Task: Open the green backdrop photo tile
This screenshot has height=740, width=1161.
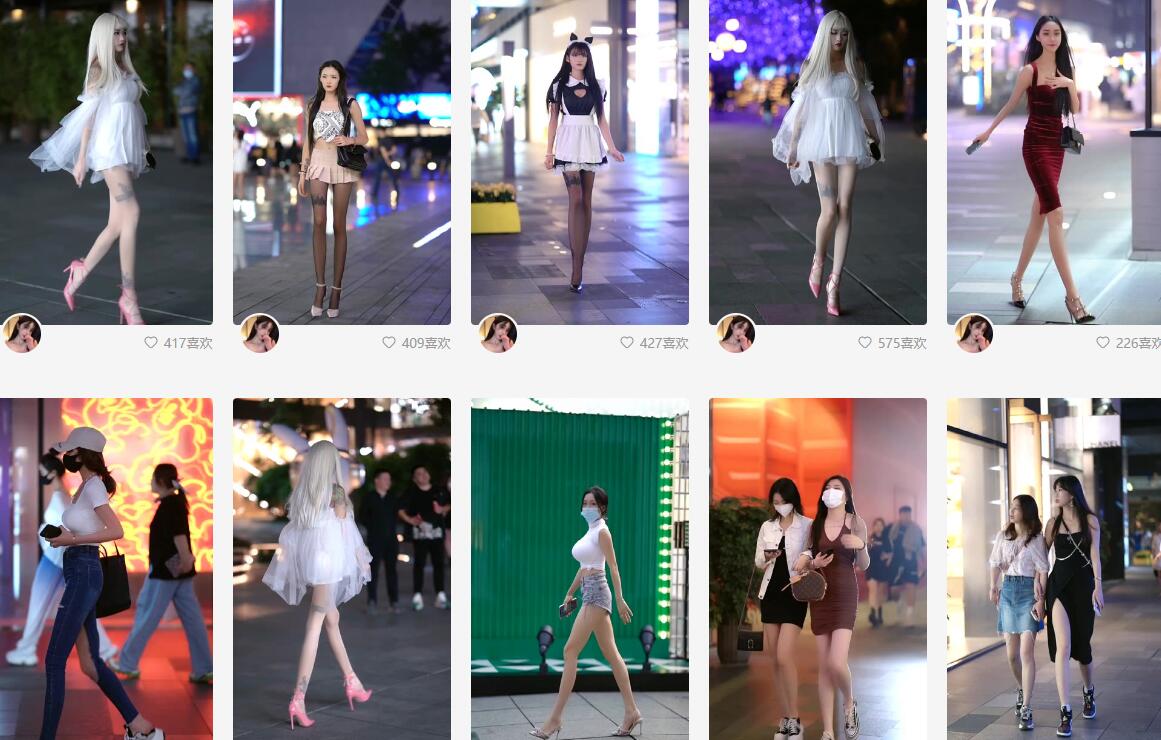Action: point(580,568)
